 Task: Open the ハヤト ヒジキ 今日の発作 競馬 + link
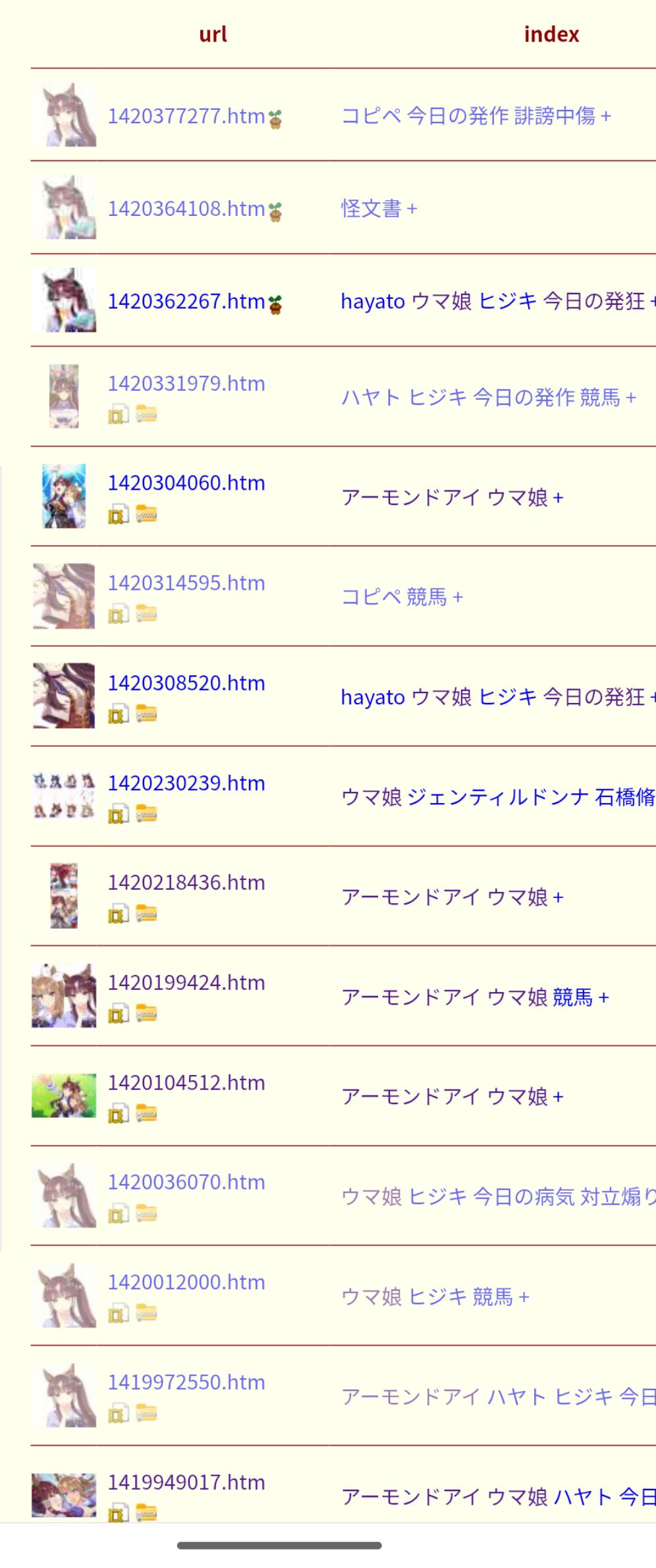click(487, 398)
